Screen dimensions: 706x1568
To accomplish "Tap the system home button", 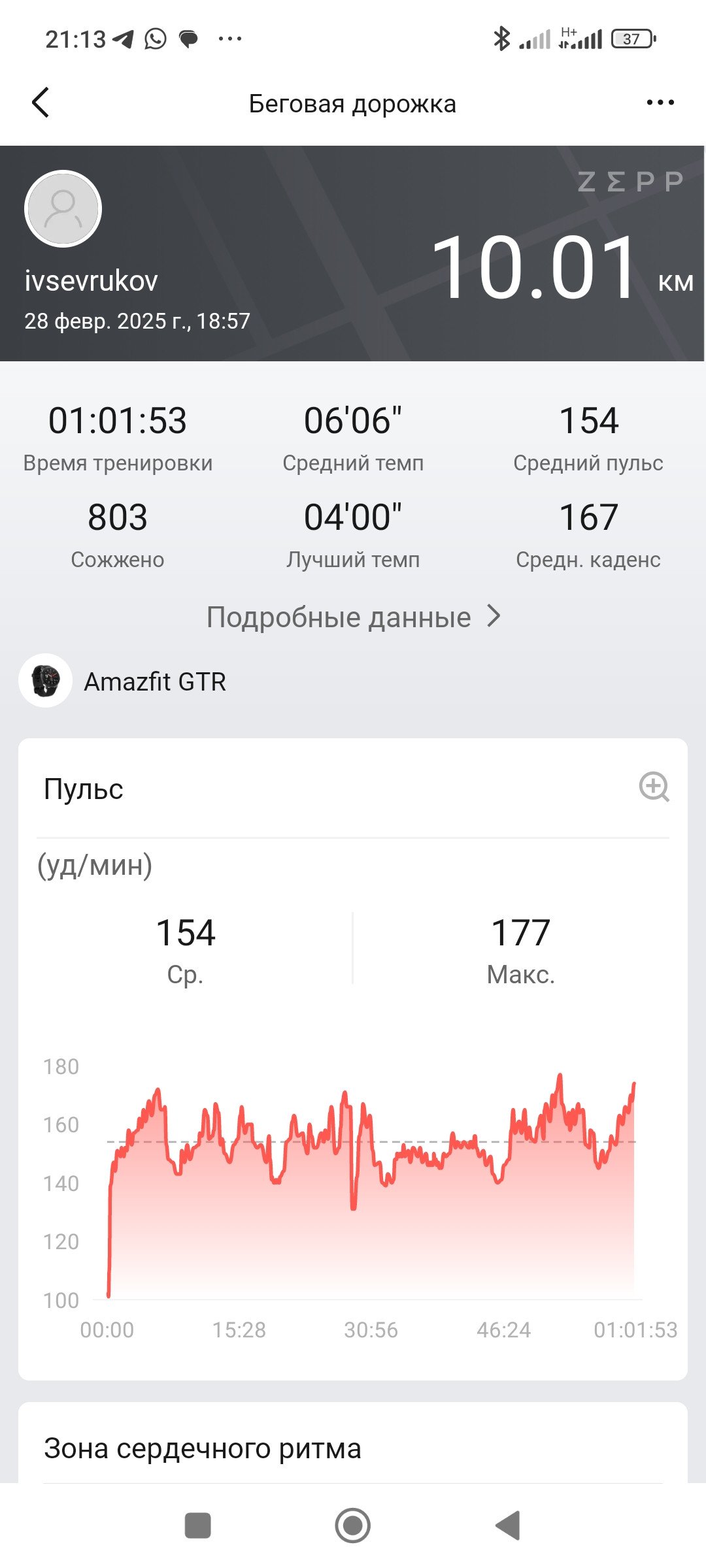I will (352, 1526).
